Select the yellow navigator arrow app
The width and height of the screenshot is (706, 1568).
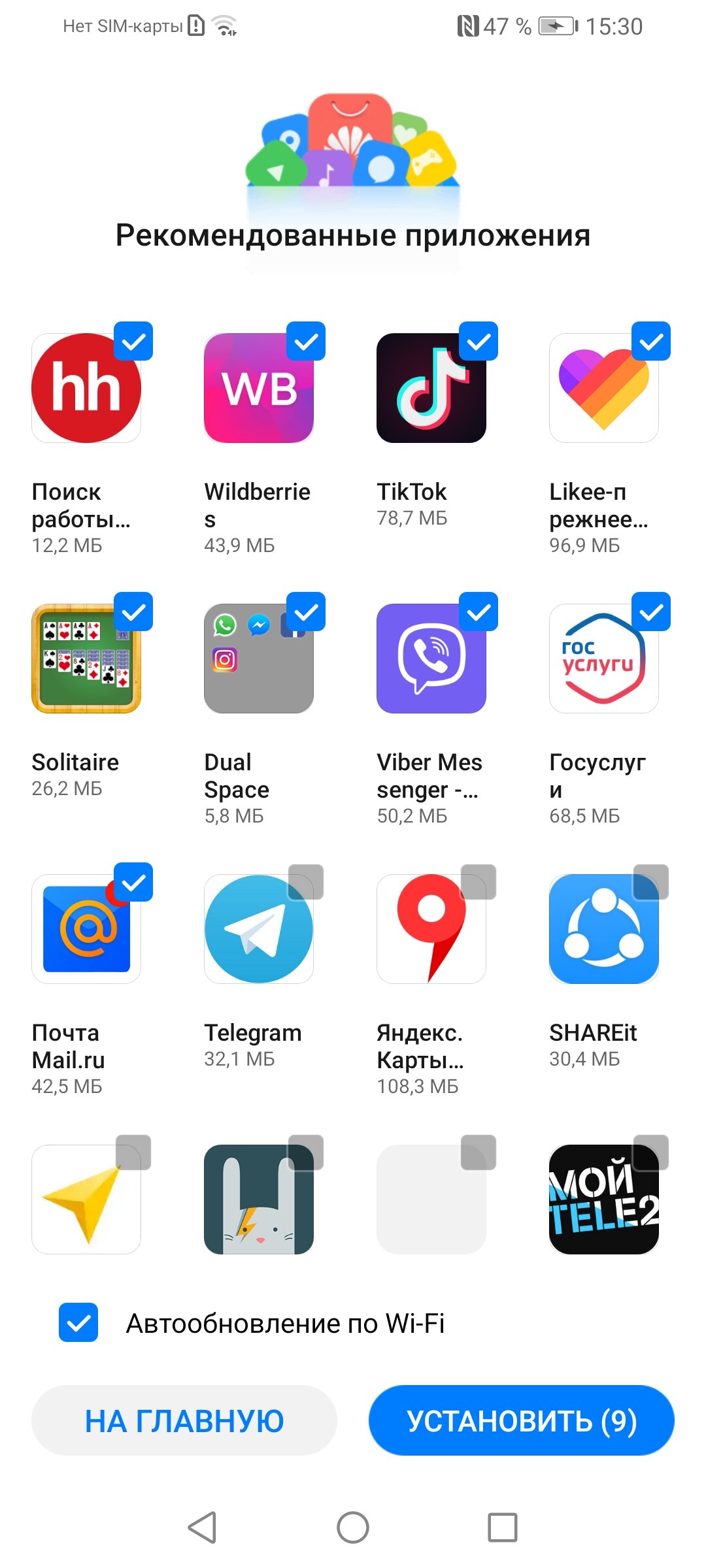133,1152
